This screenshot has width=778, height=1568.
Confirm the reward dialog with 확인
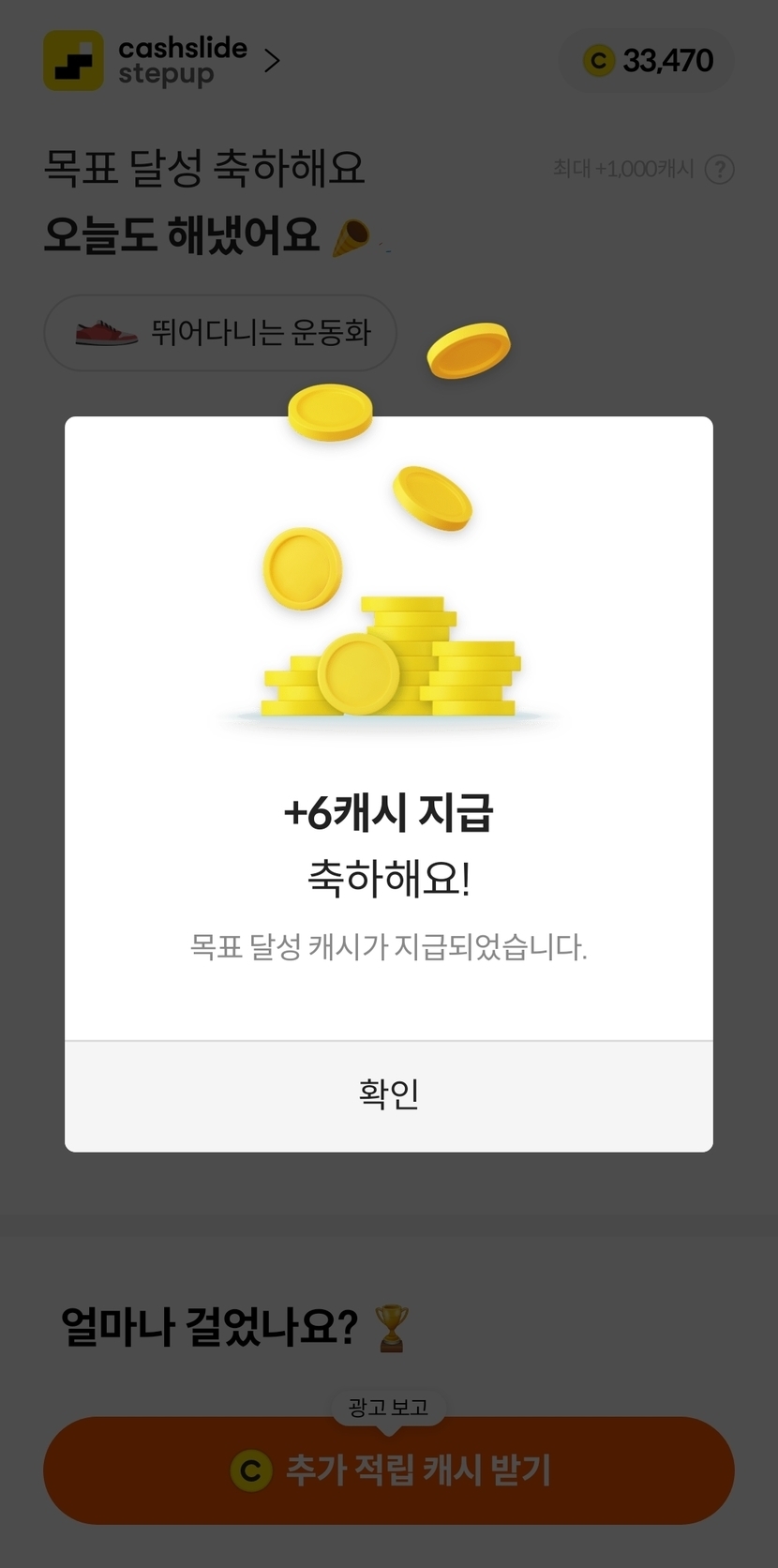[388, 1095]
